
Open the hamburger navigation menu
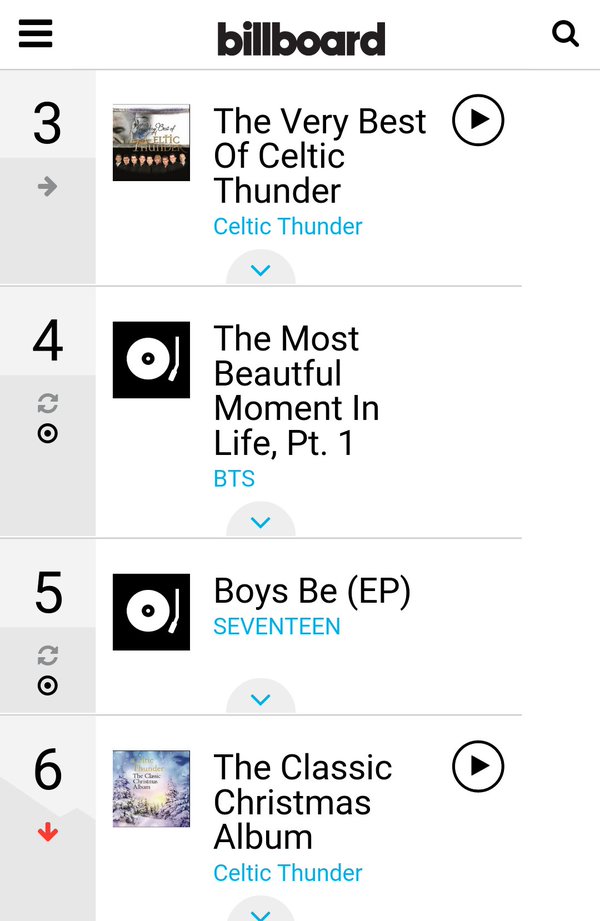(x=36, y=34)
